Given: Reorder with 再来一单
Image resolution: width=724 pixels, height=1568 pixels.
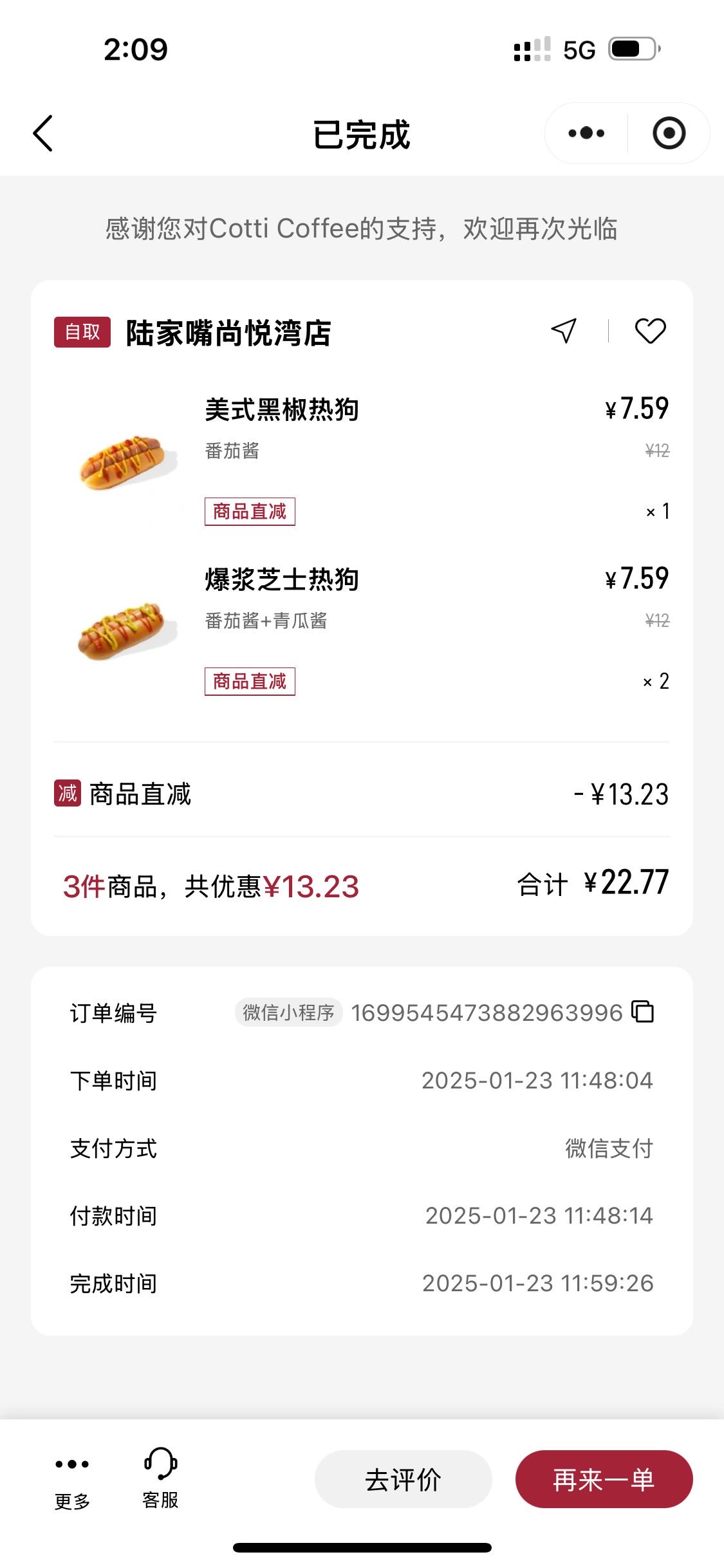Looking at the screenshot, I should 604,1479.
